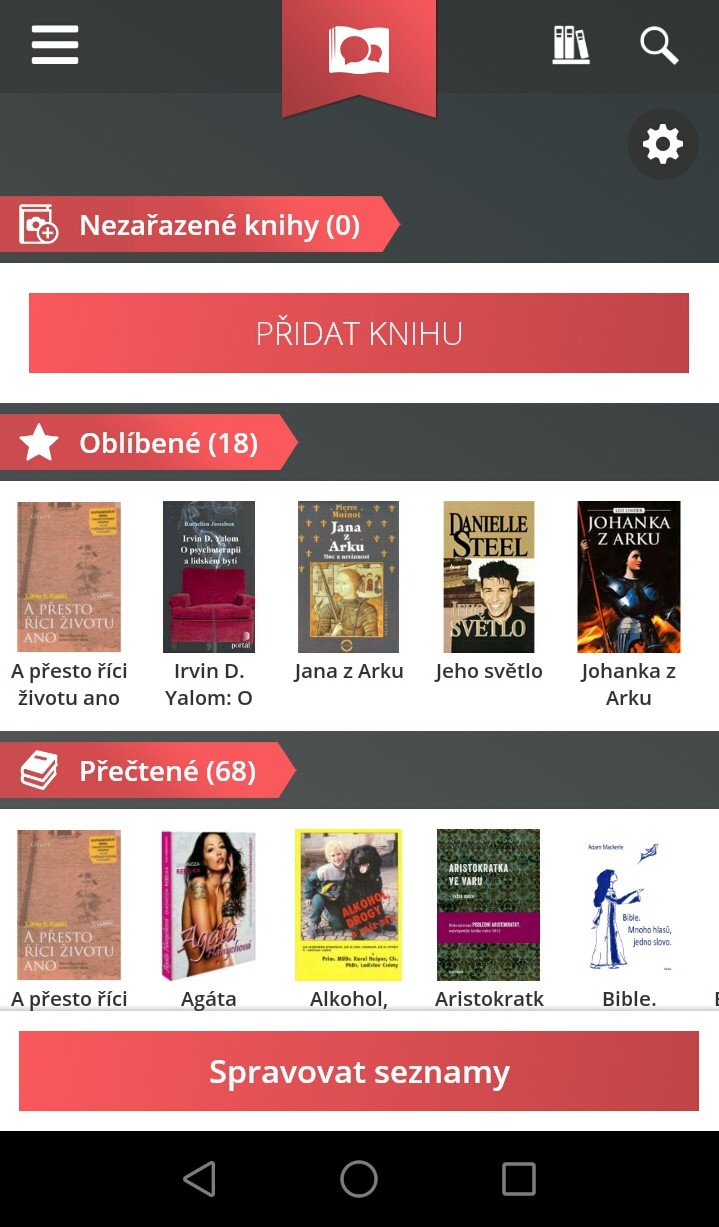Tap the search magnifier icon
This screenshot has width=719, height=1227.
[x=659, y=46]
